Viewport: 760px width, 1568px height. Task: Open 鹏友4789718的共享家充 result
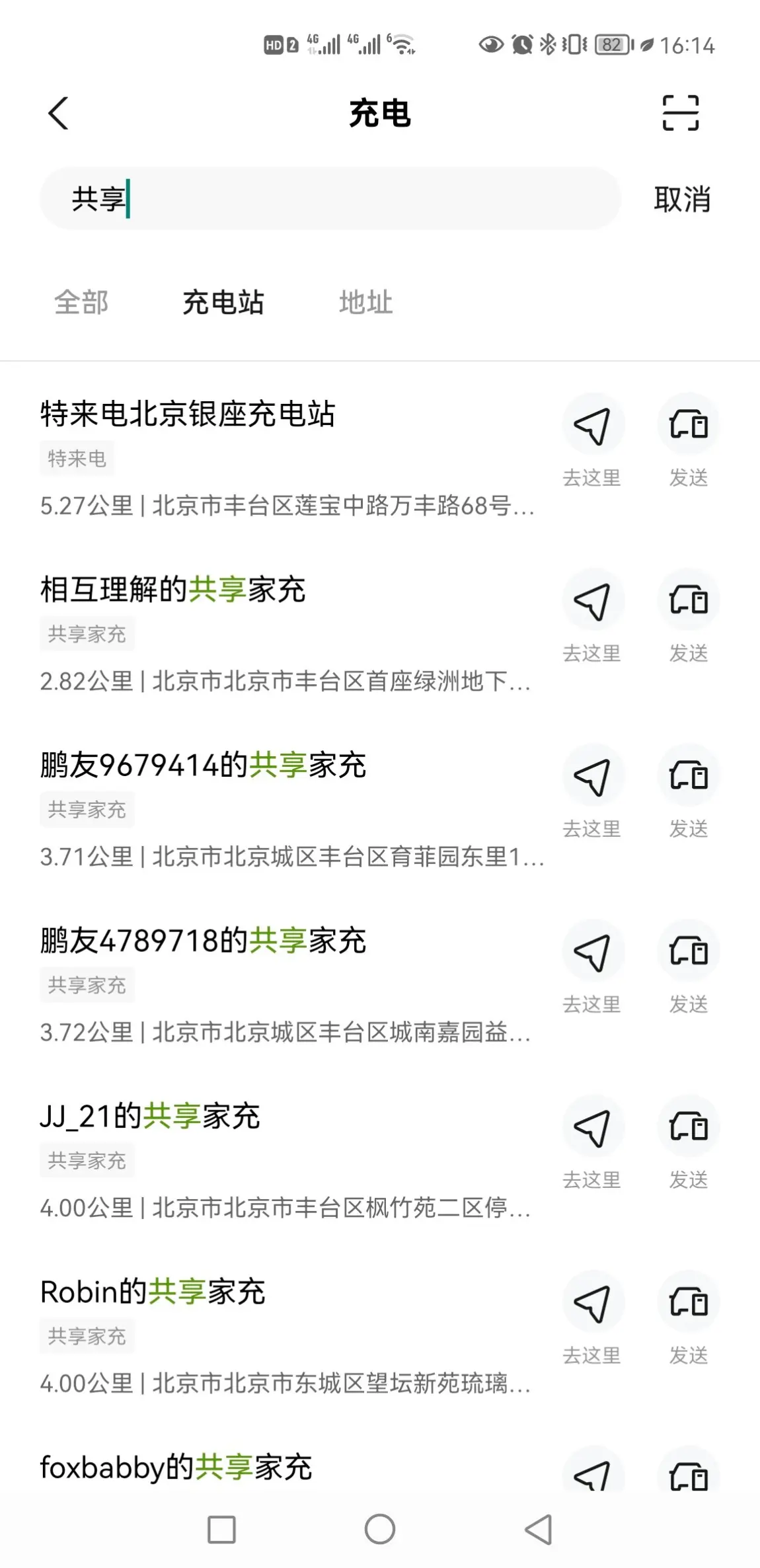(287, 985)
